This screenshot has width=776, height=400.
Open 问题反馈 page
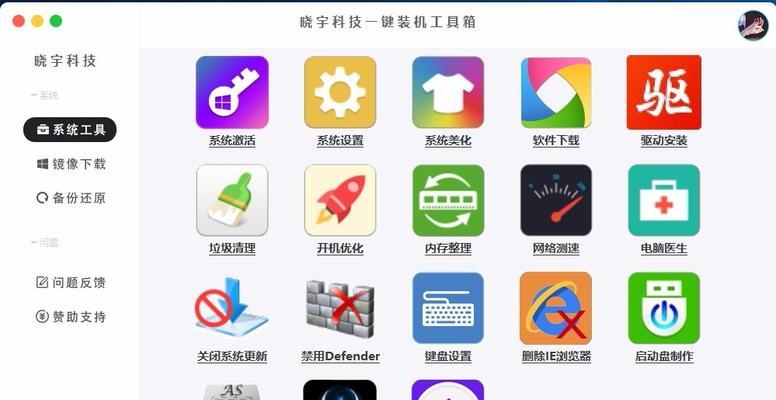[70, 283]
